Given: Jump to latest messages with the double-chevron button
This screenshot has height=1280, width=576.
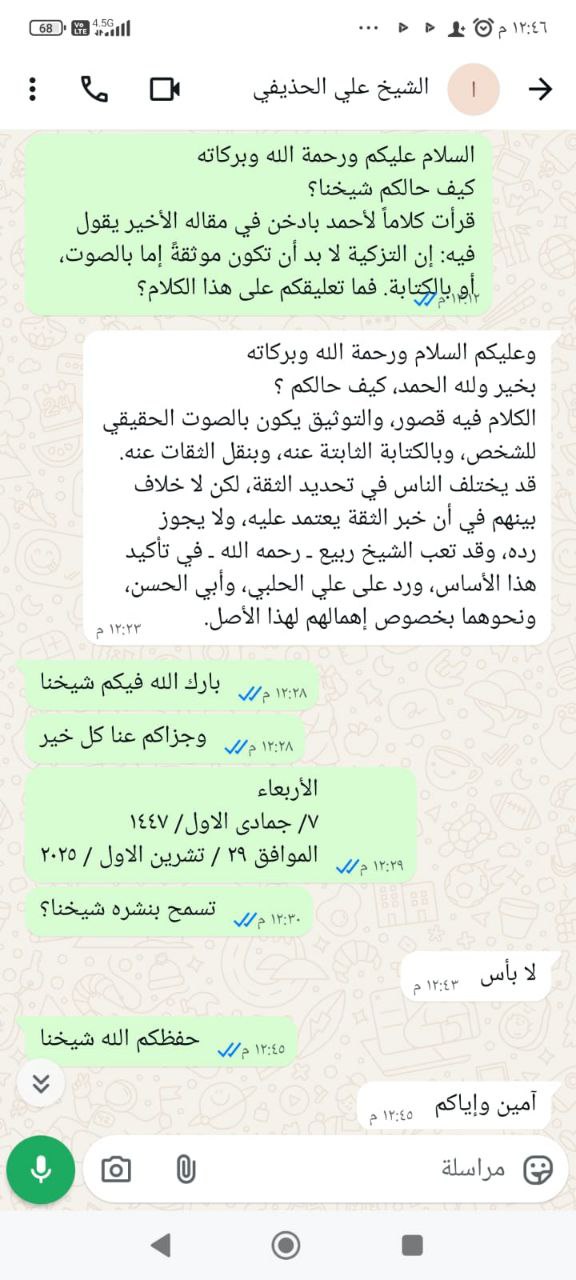Looking at the screenshot, I should (40, 1084).
